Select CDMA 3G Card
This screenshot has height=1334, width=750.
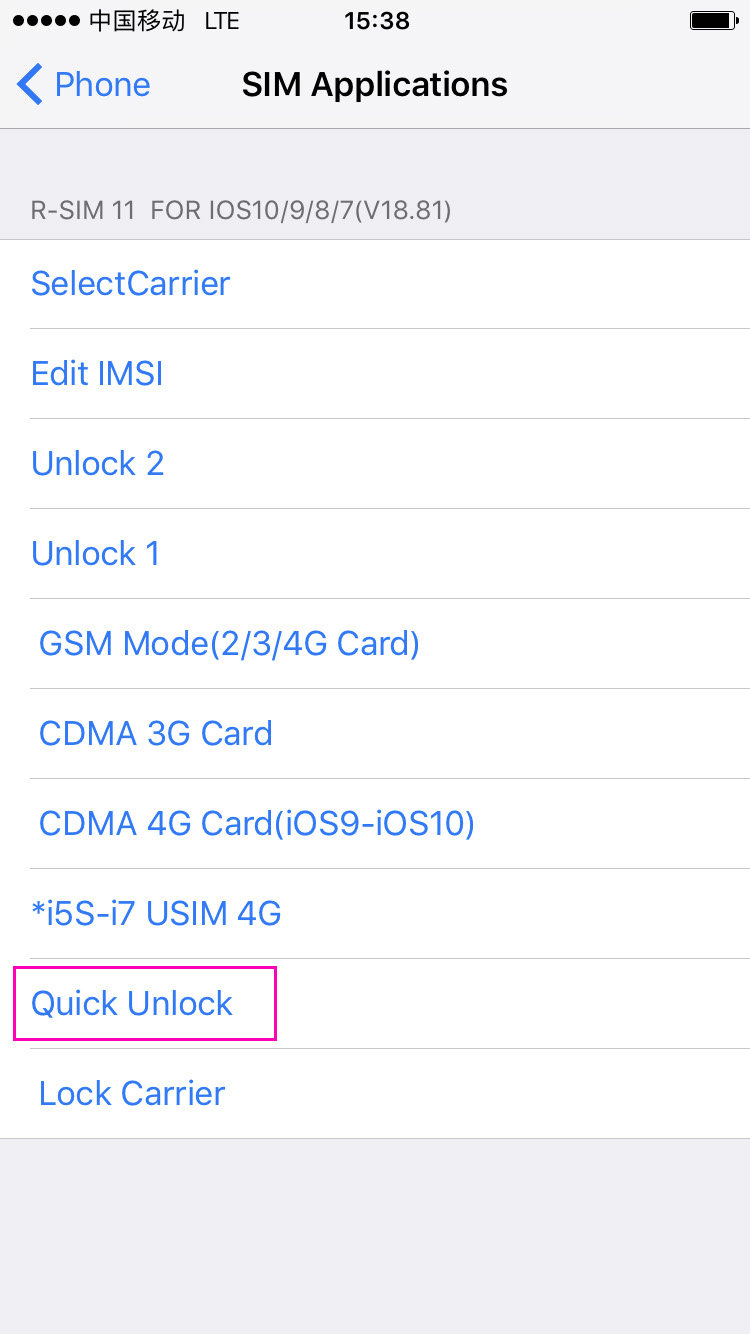coord(375,734)
